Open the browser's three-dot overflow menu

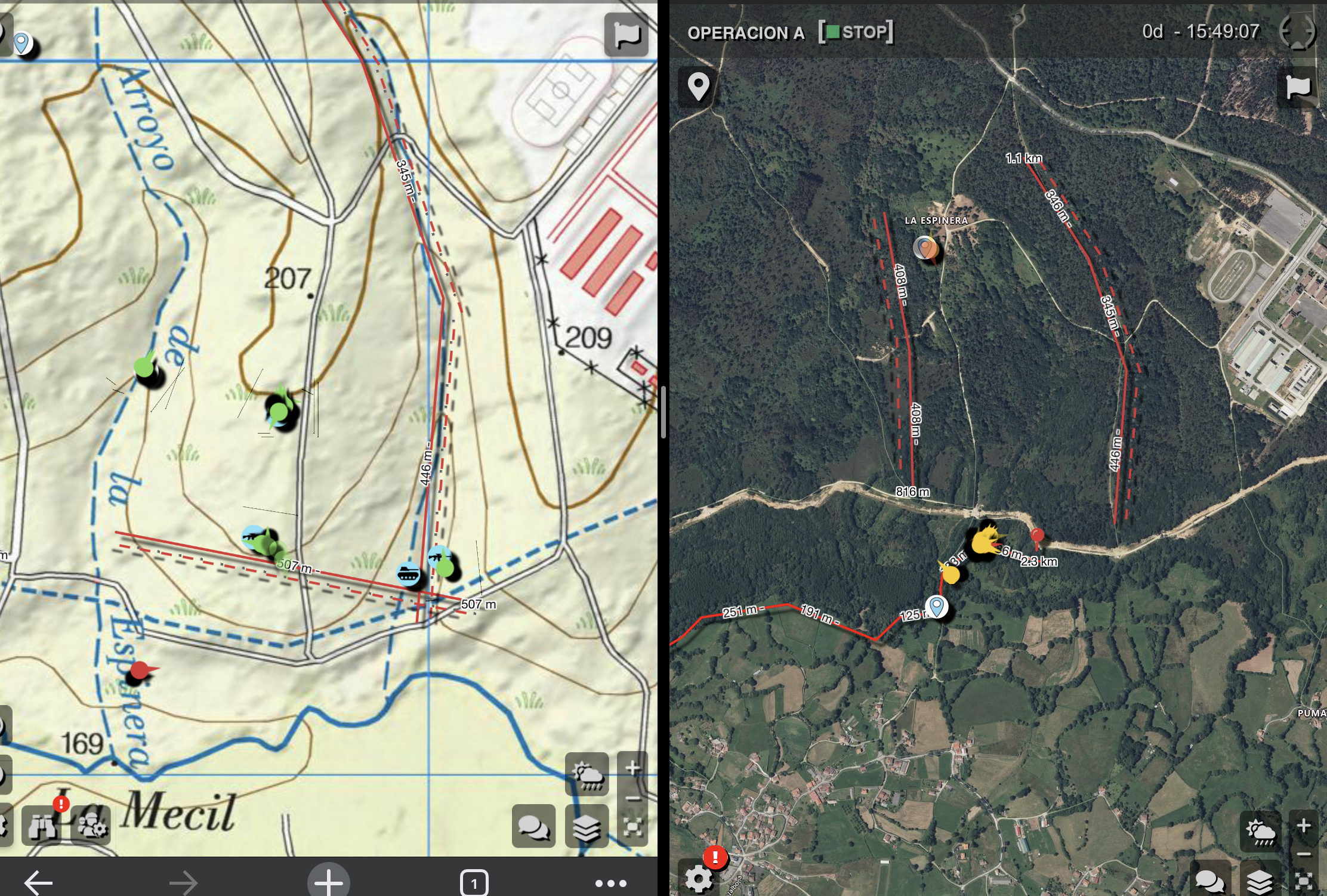[610, 883]
